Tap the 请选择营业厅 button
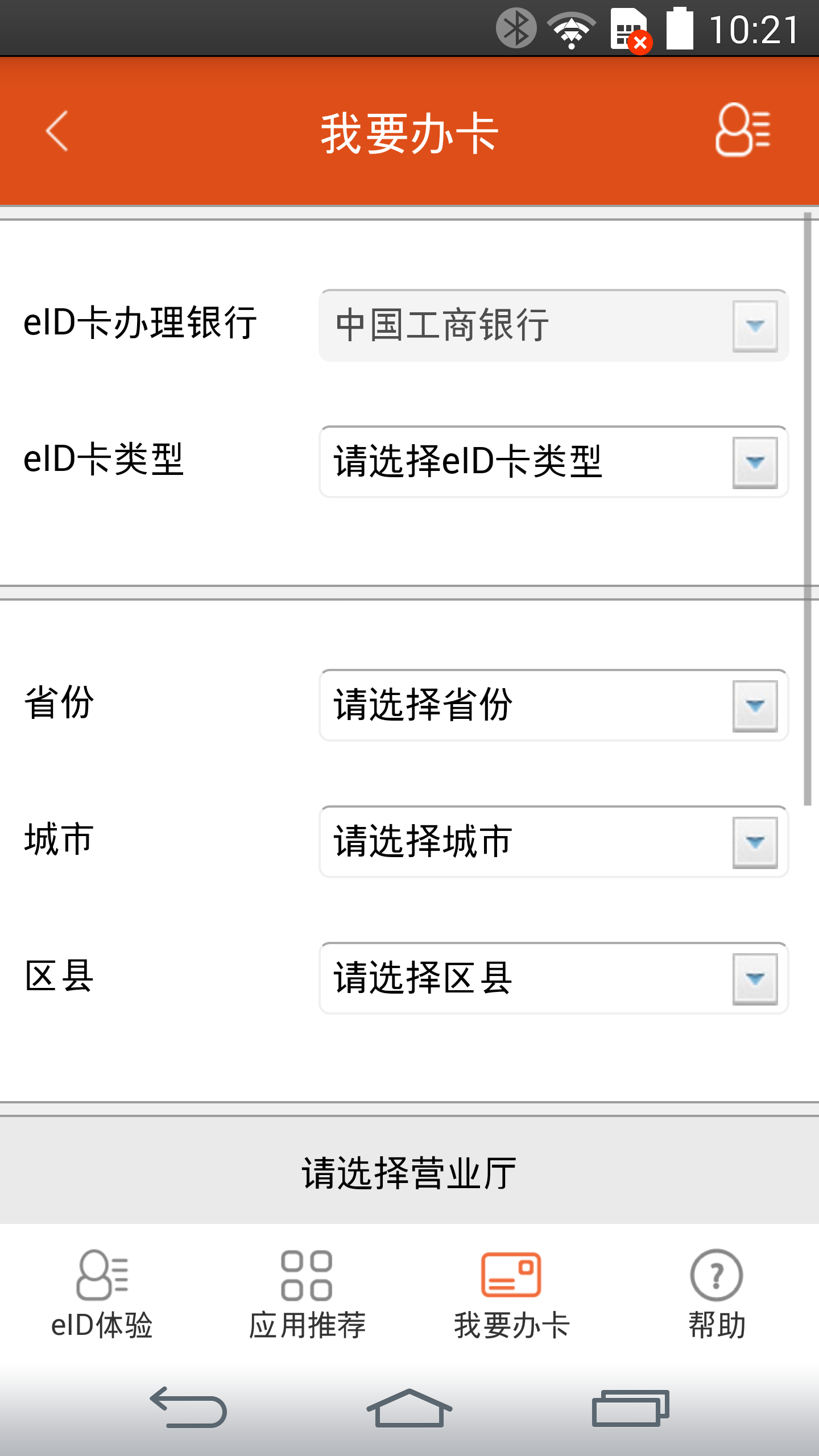This screenshot has height=1456, width=819. click(x=409, y=1173)
